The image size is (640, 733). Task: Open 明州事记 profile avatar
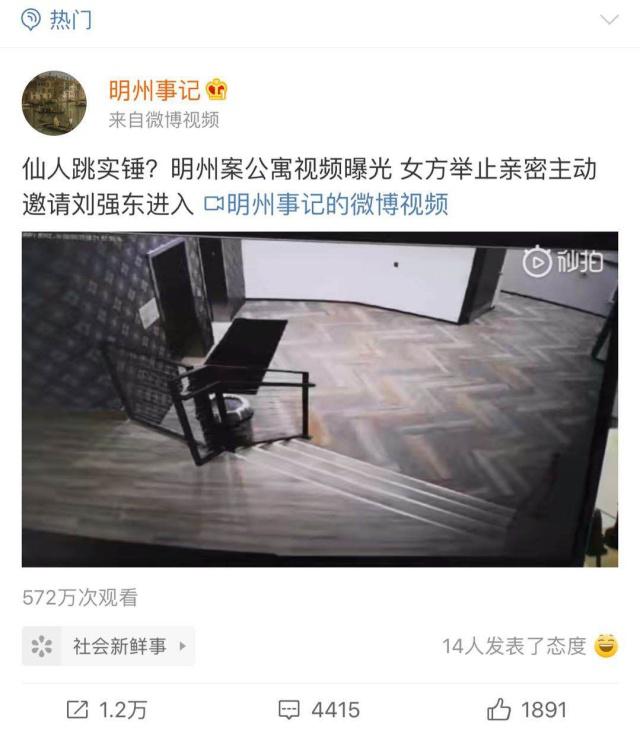(54, 102)
